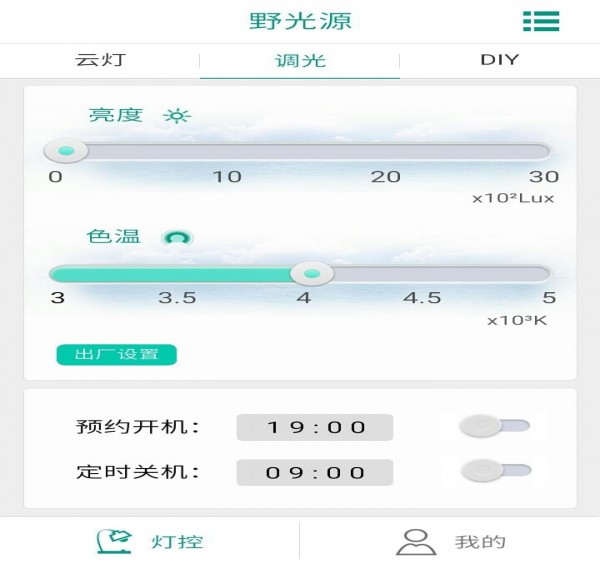Image resolution: width=600 pixels, height=566 pixels.
Task: Go to the DIY tab
Action: [499, 59]
